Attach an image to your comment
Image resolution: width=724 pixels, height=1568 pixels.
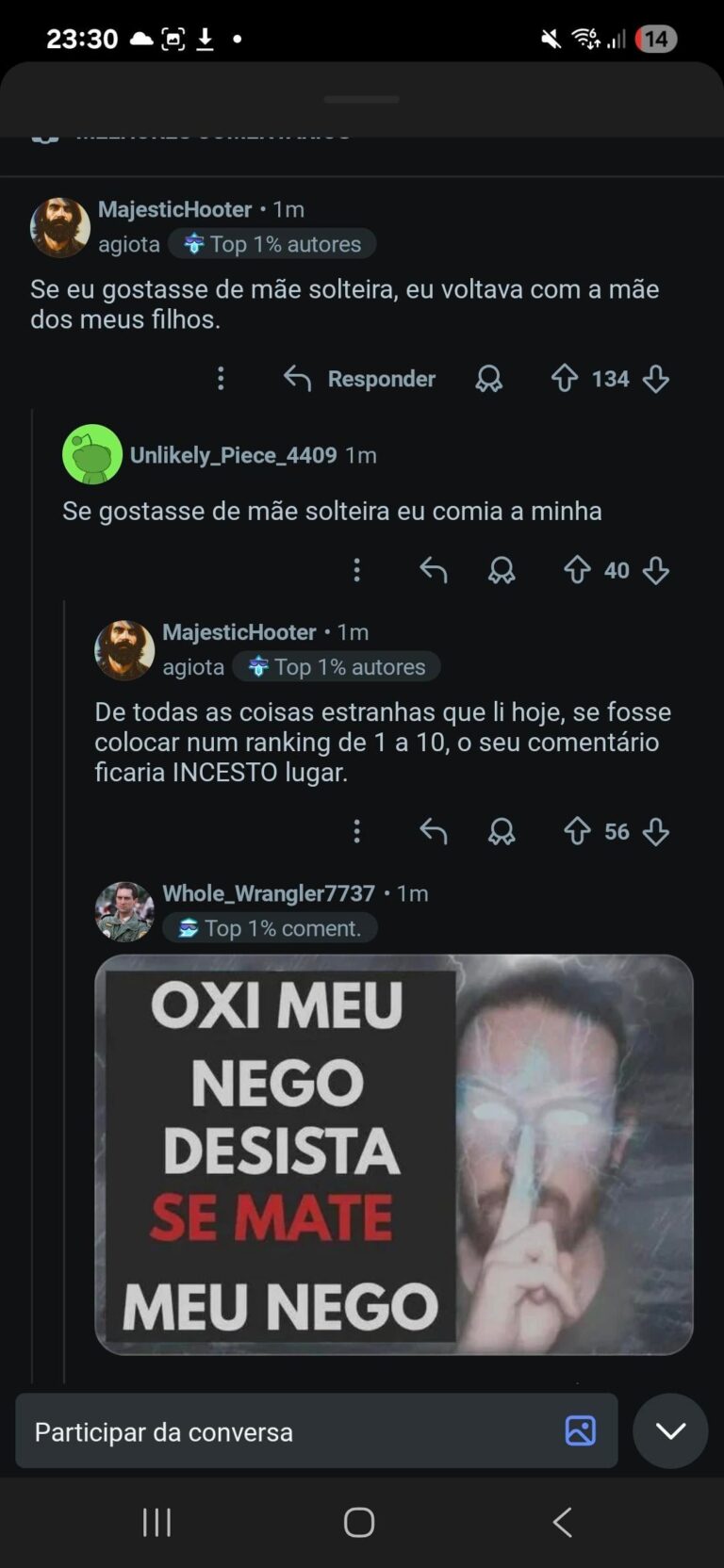[x=580, y=1430]
